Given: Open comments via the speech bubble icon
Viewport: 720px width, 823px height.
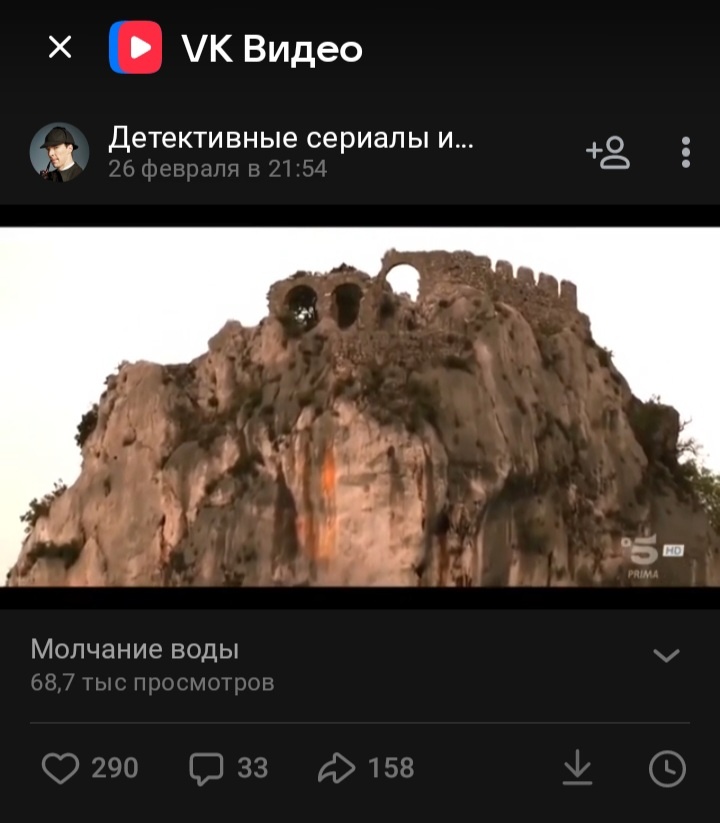Looking at the screenshot, I should 205,768.
